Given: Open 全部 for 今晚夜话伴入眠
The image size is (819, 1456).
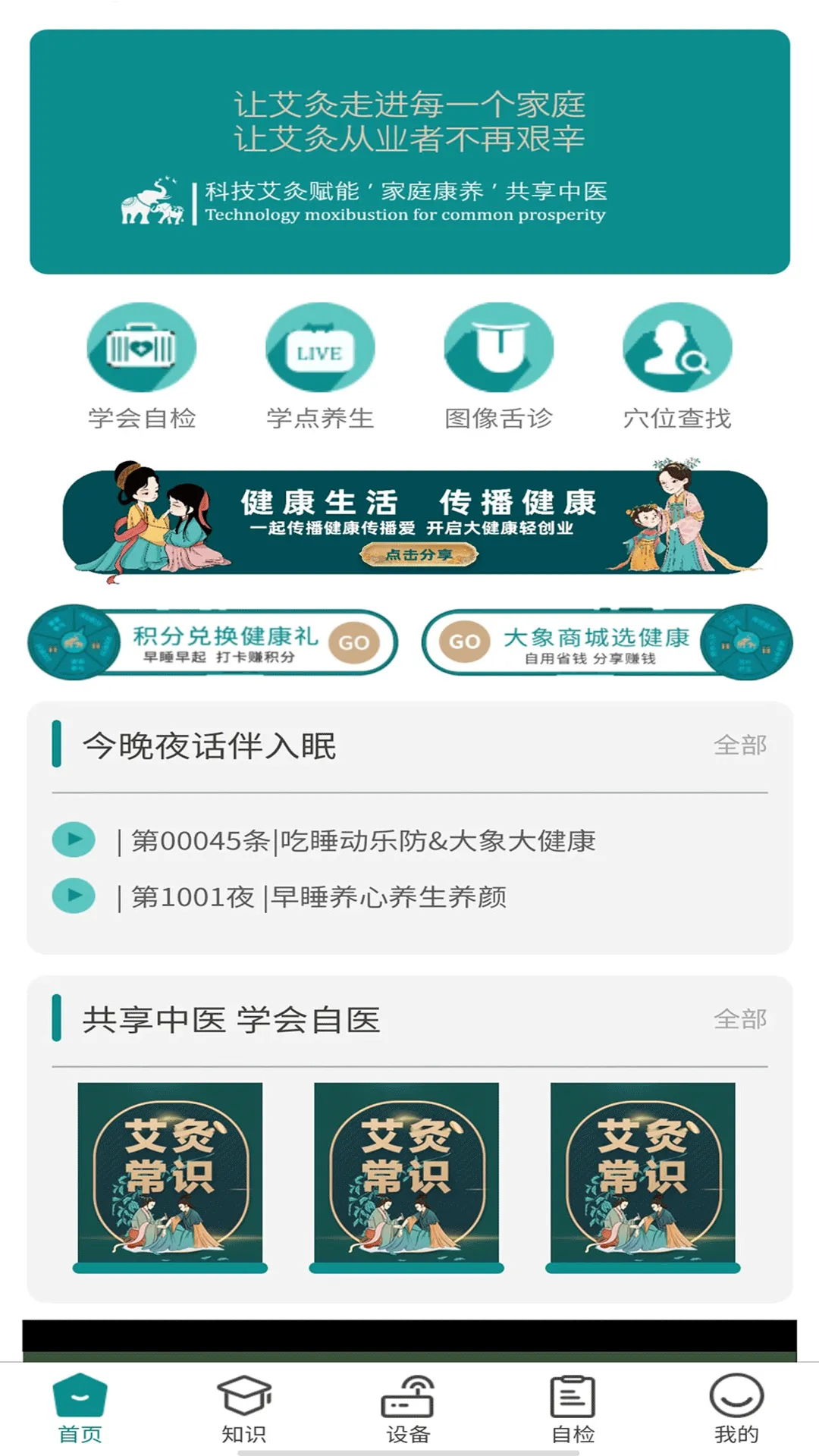Looking at the screenshot, I should [742, 745].
